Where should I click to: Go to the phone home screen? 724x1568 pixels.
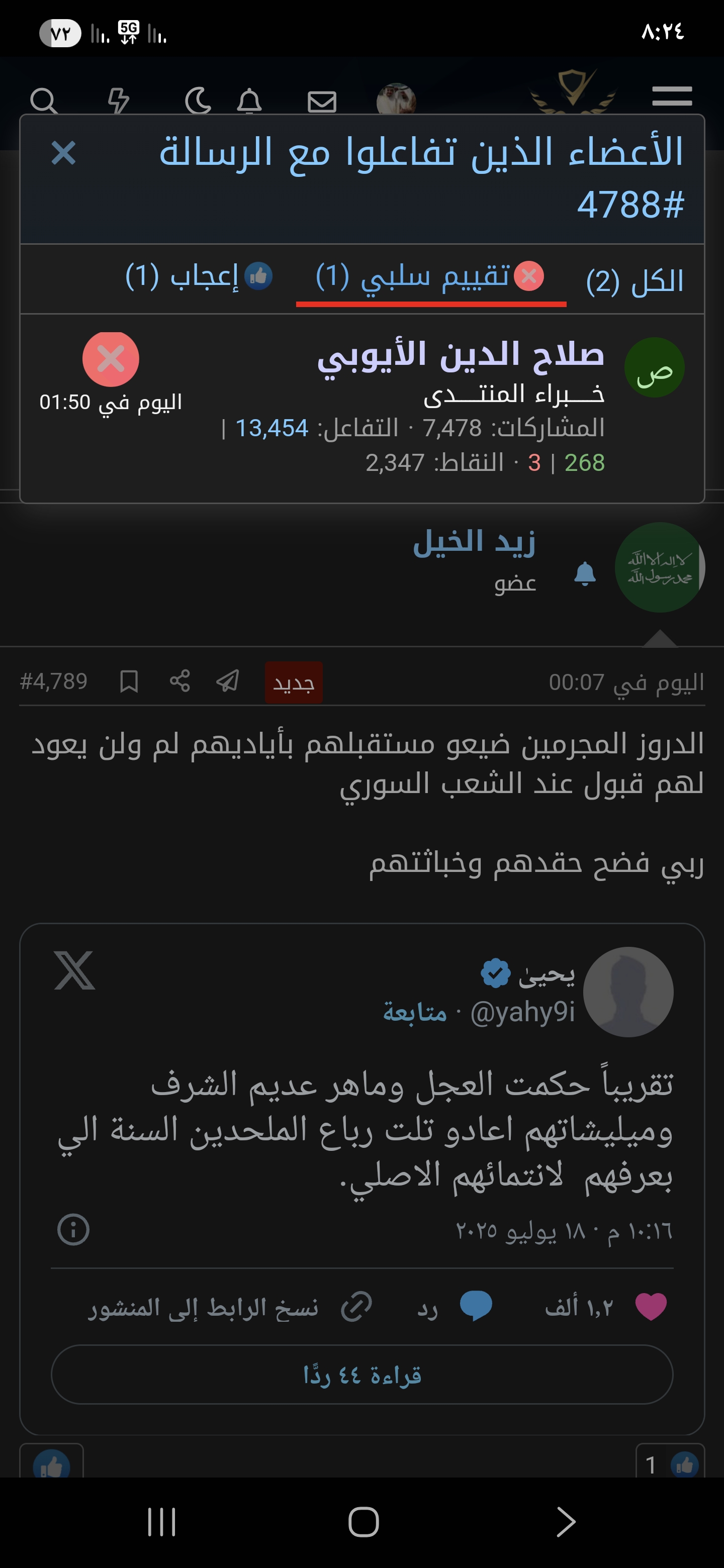364,1522
